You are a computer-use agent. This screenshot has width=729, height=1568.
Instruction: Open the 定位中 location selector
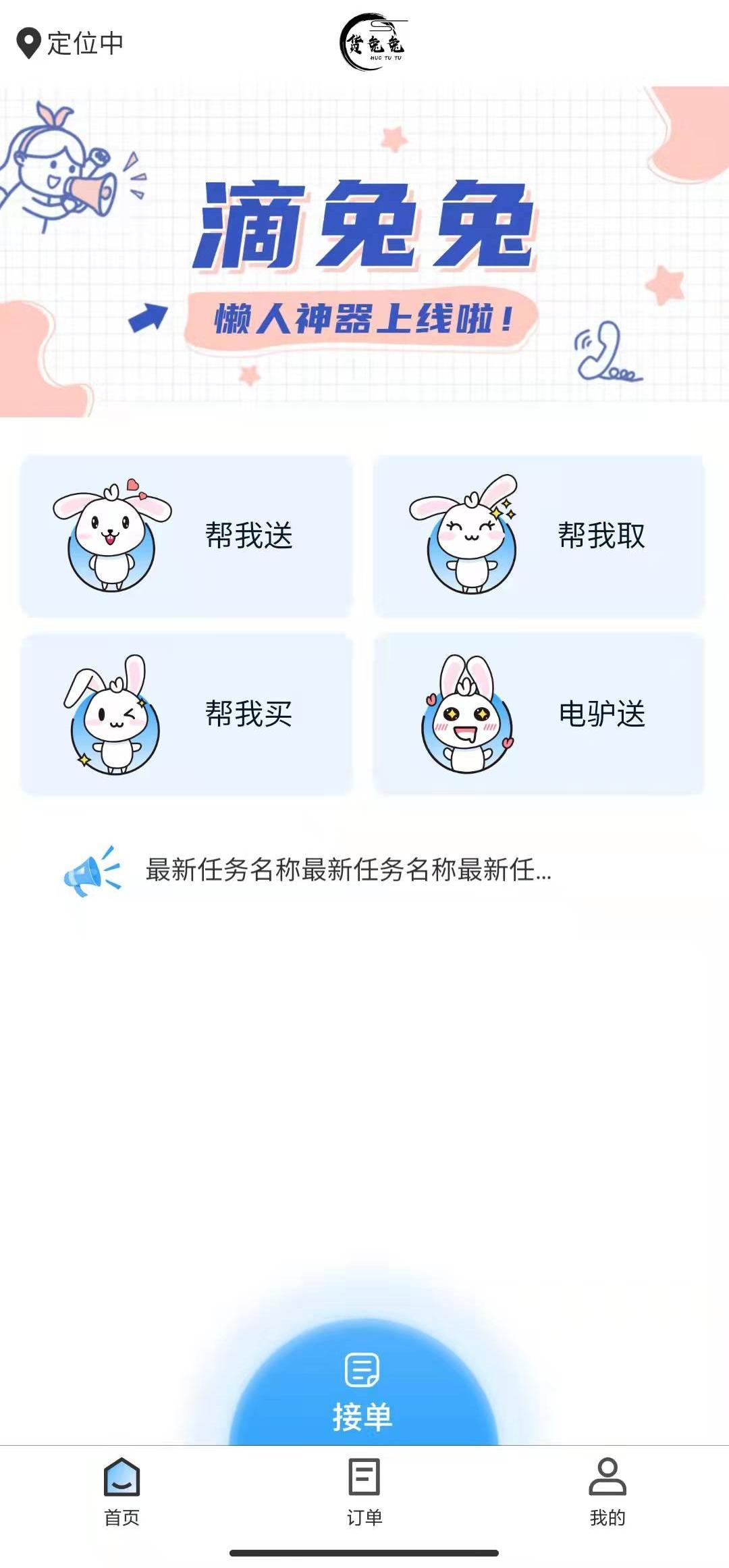pos(70,43)
